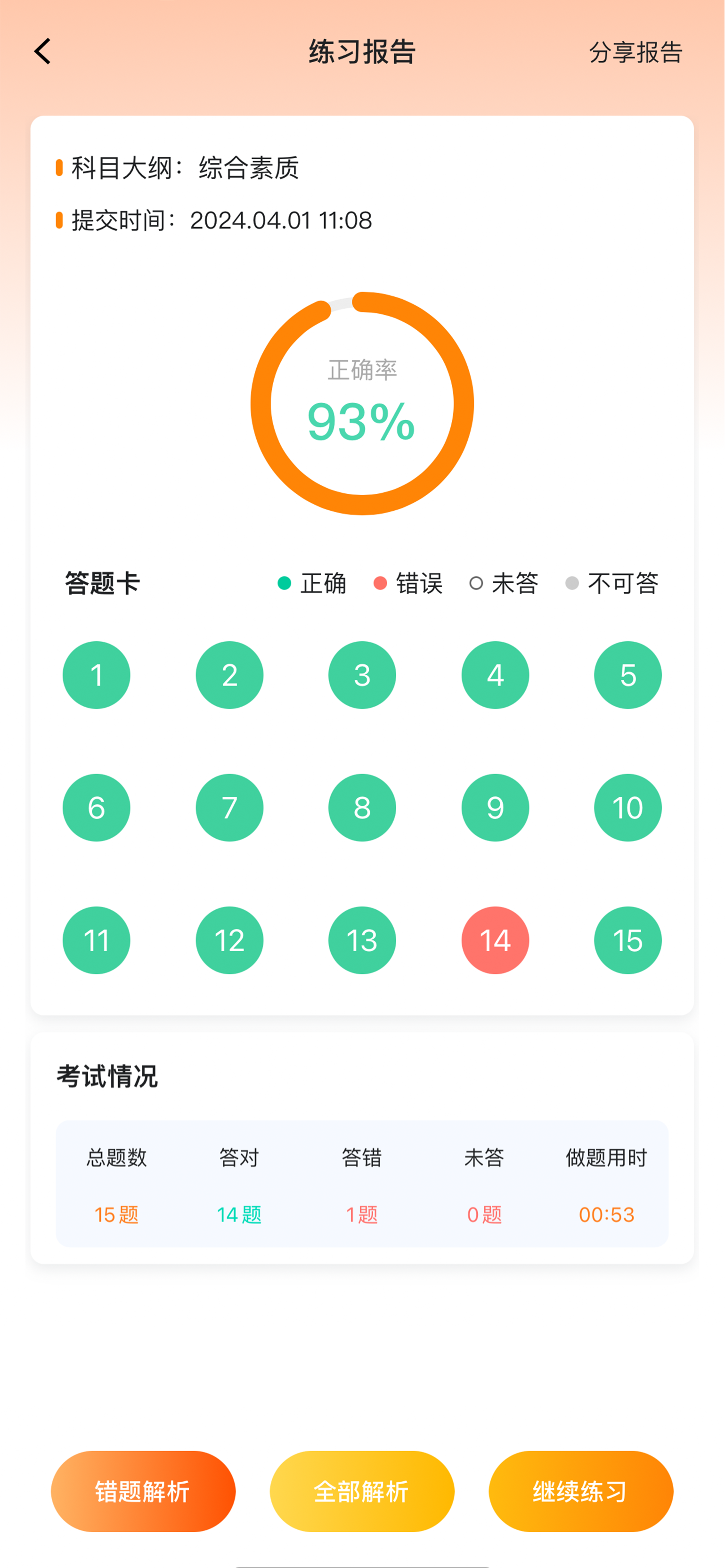View question 12 from the answer card
725x1568 pixels.
pos(229,940)
